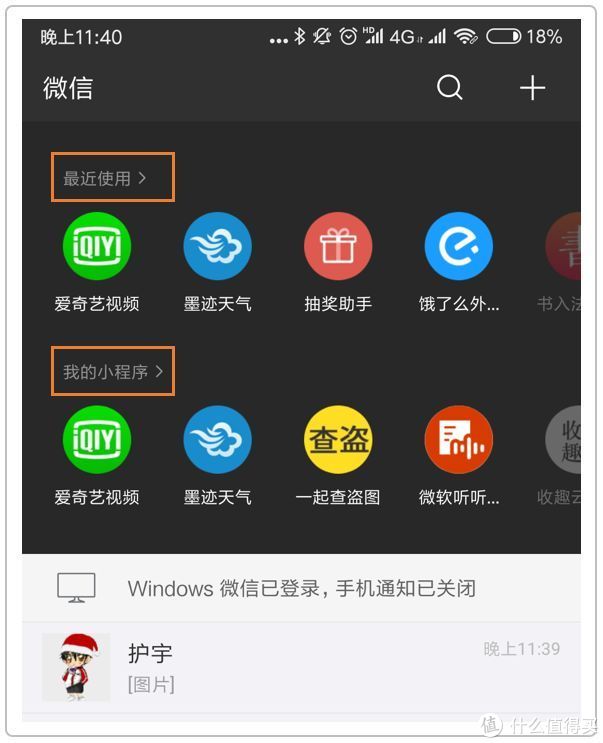The image size is (603, 743).
Task: Open WeChat search
Action: (450, 88)
